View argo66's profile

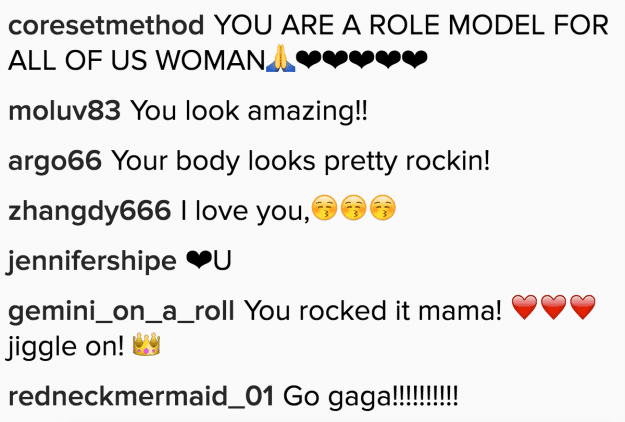point(54,160)
